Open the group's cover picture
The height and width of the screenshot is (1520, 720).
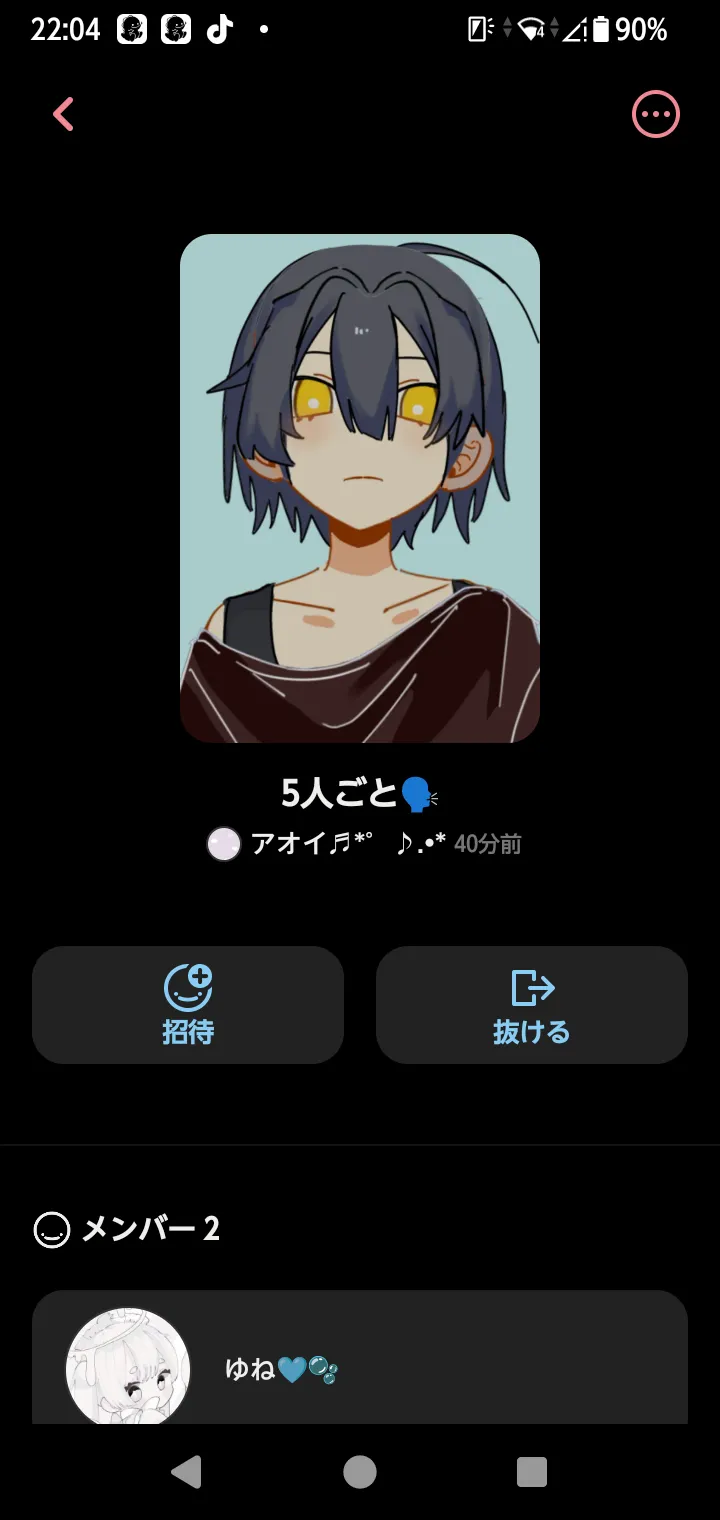(x=360, y=488)
